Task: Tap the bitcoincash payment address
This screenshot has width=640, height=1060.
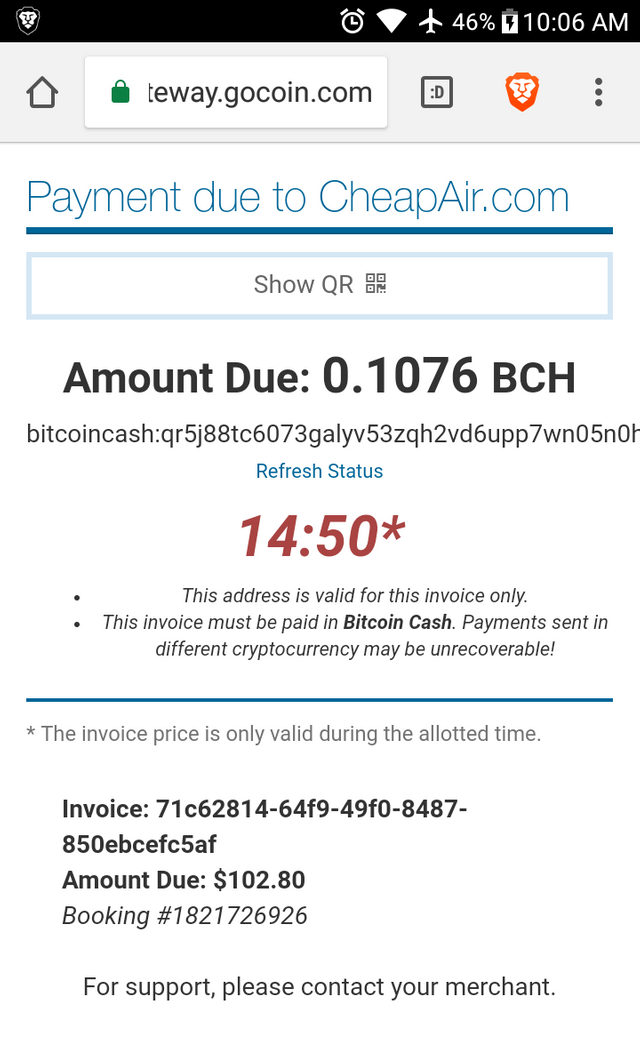Action: click(x=332, y=434)
